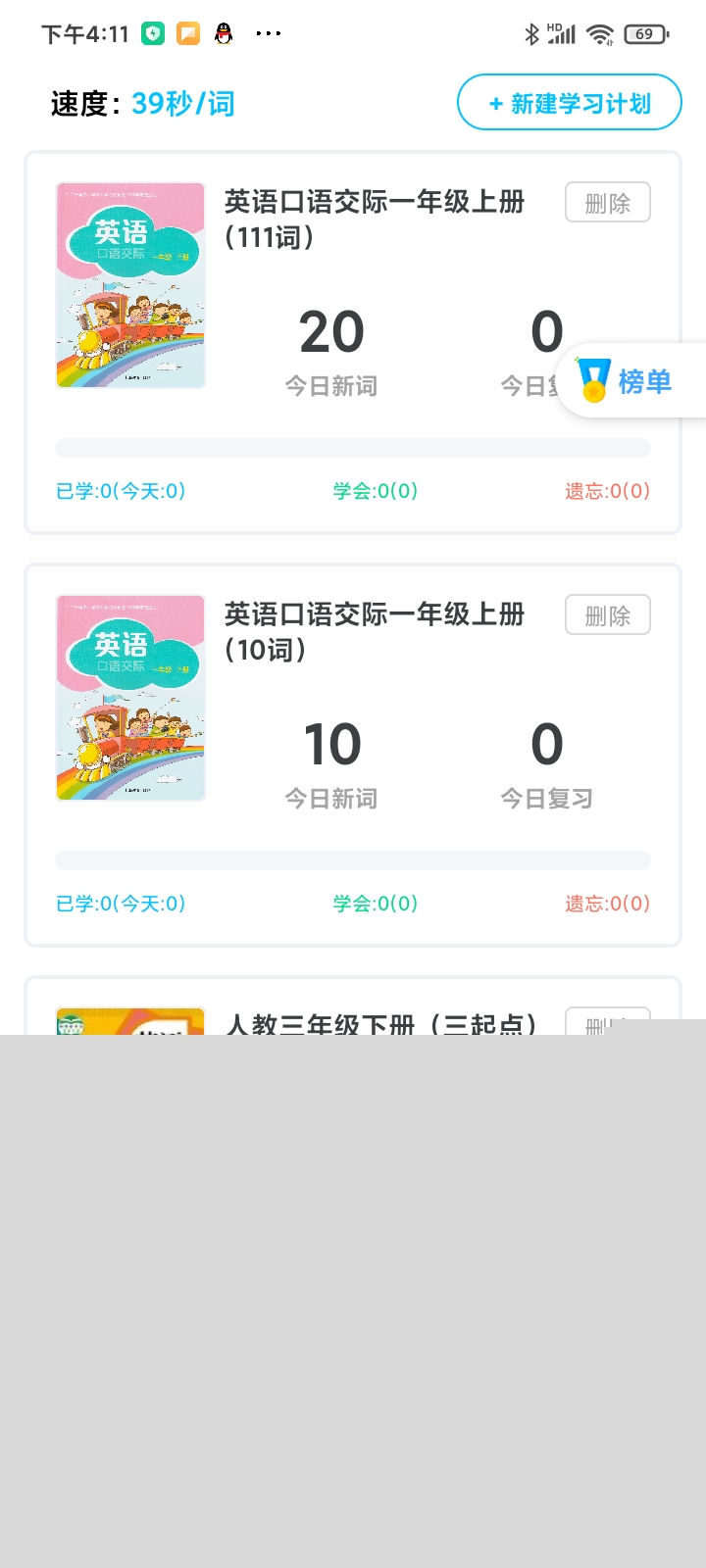The height and width of the screenshot is (1568, 706).
Task: Open 学会:0(0) on the second card
Action: (x=376, y=904)
